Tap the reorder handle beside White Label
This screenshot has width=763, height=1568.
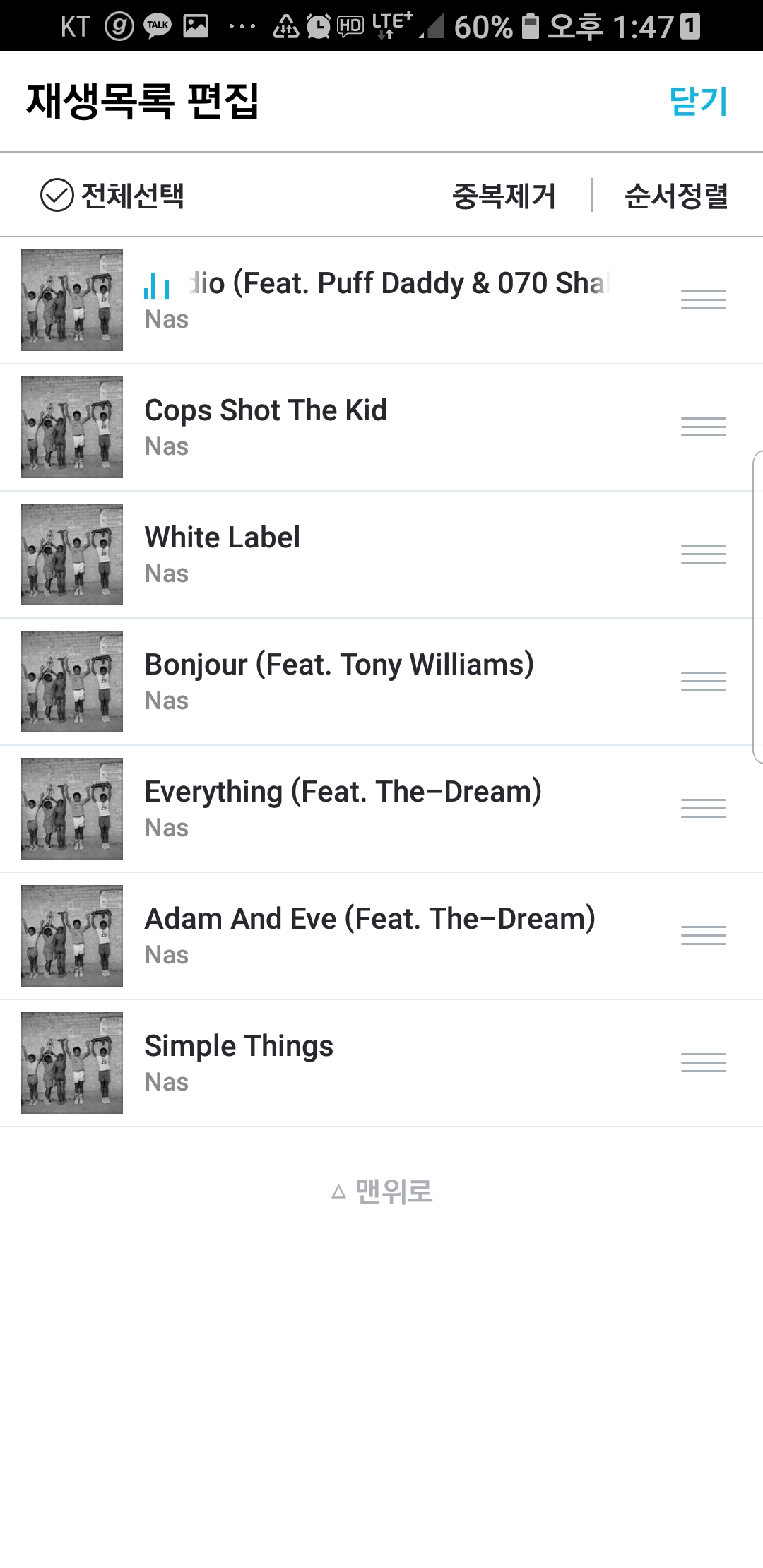(703, 554)
